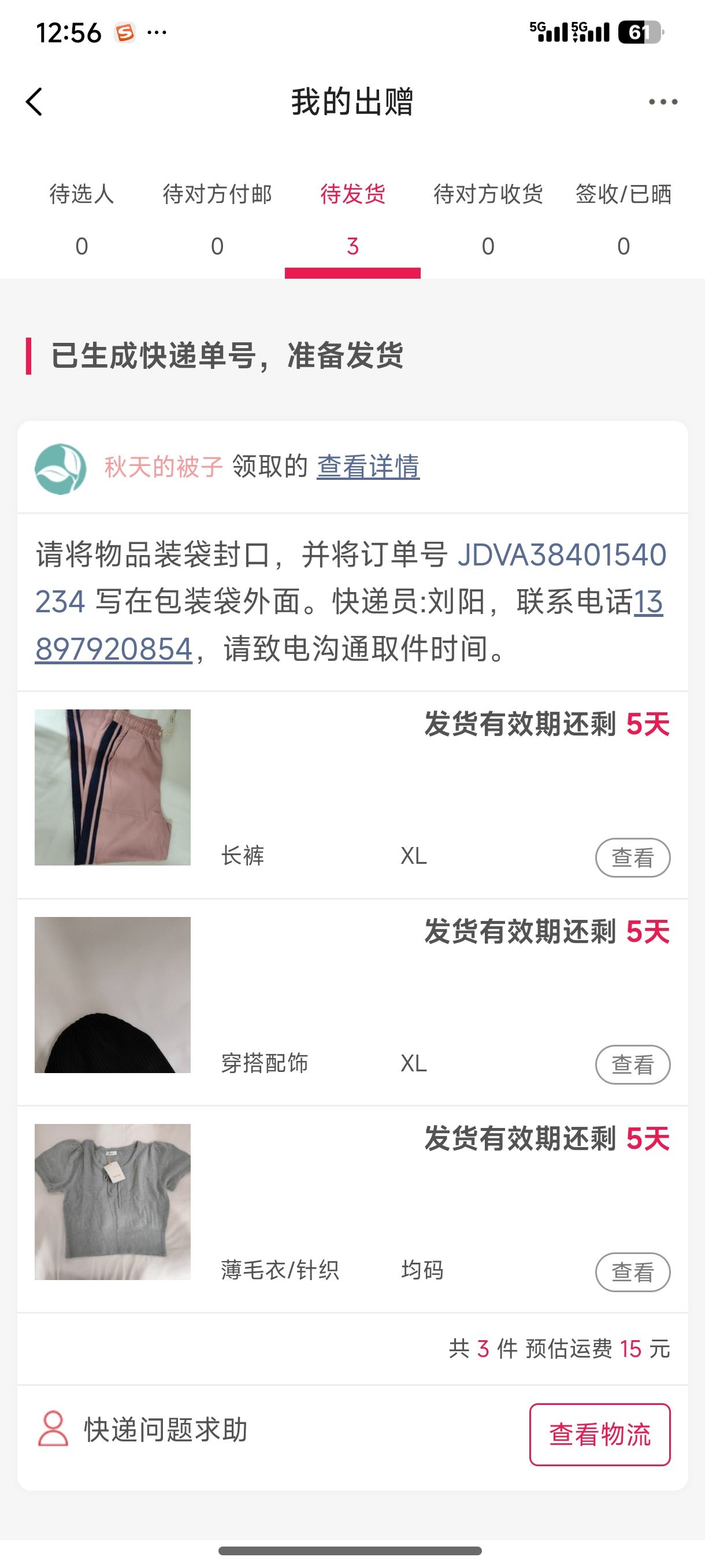
Task: Open the 签收/已晒 tab
Action: point(624,219)
